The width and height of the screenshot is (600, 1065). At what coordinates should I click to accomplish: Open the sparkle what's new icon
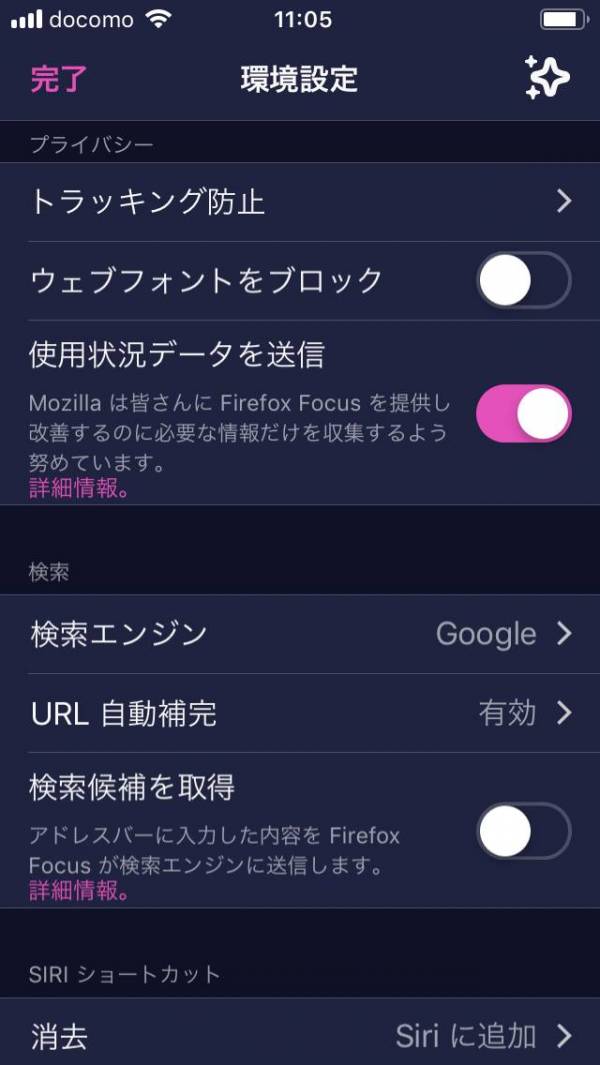(547, 78)
